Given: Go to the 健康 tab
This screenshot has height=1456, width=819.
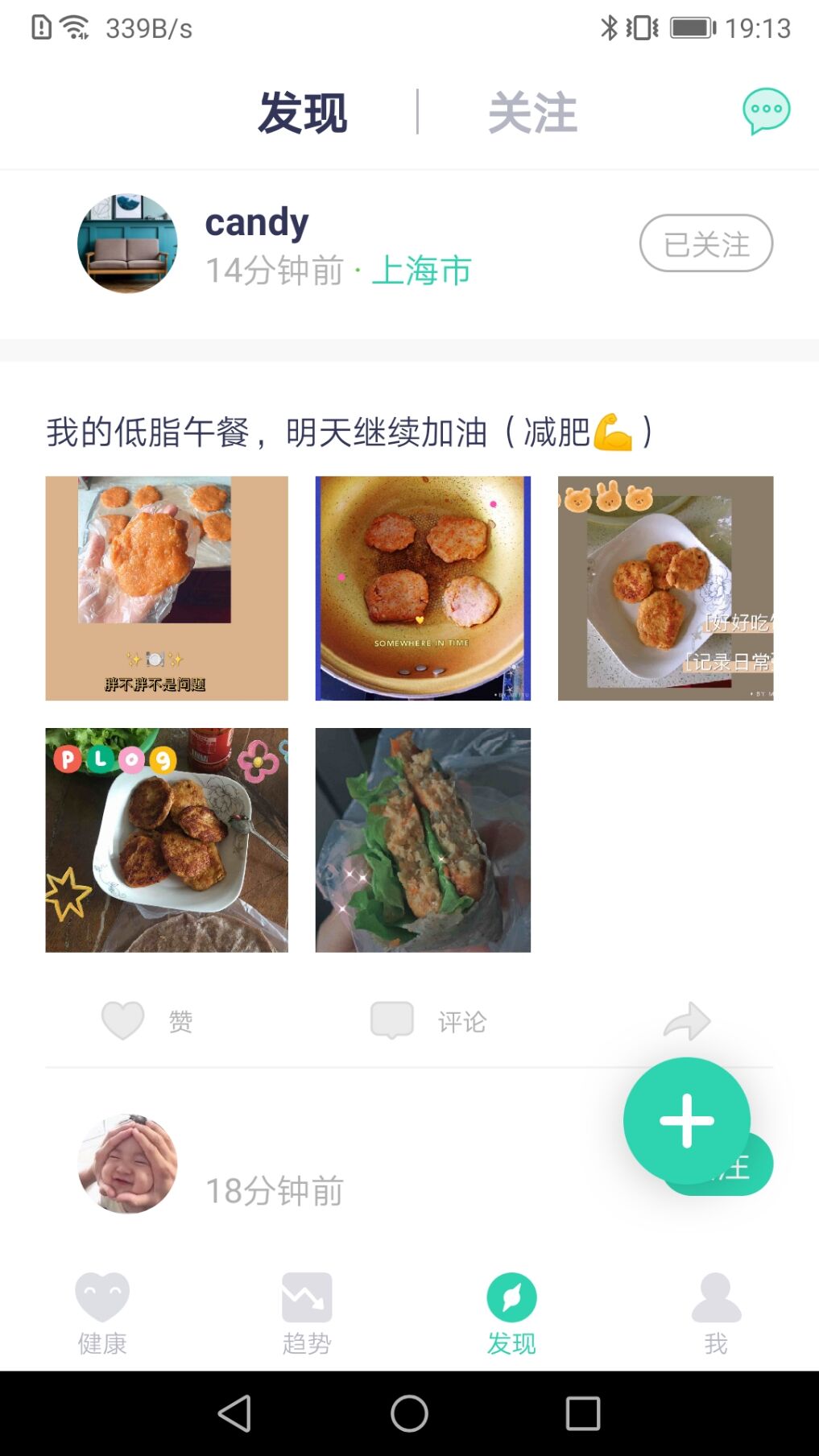Looking at the screenshot, I should click(x=102, y=1313).
